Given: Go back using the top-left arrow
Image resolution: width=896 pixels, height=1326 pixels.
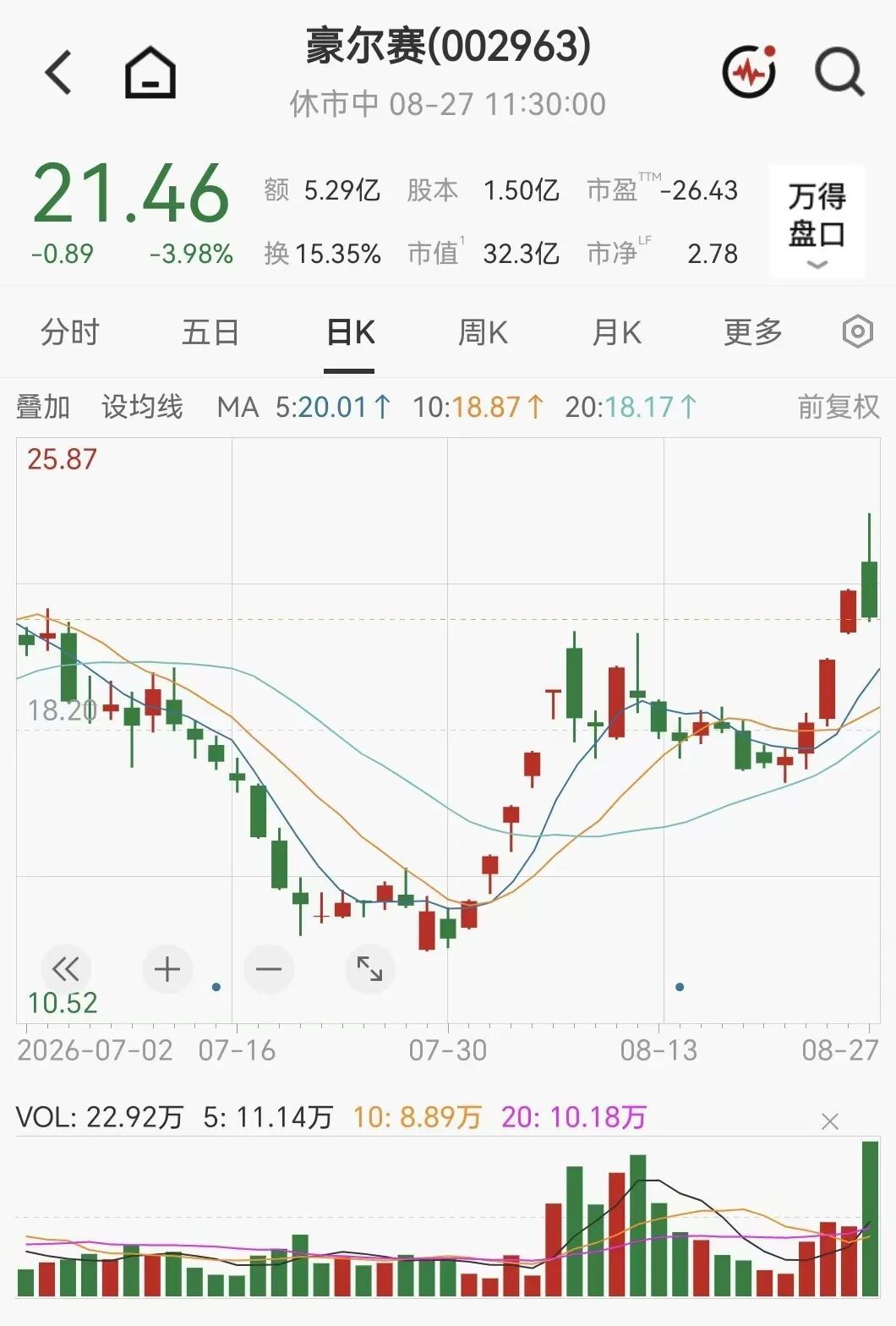Looking at the screenshot, I should [58, 73].
